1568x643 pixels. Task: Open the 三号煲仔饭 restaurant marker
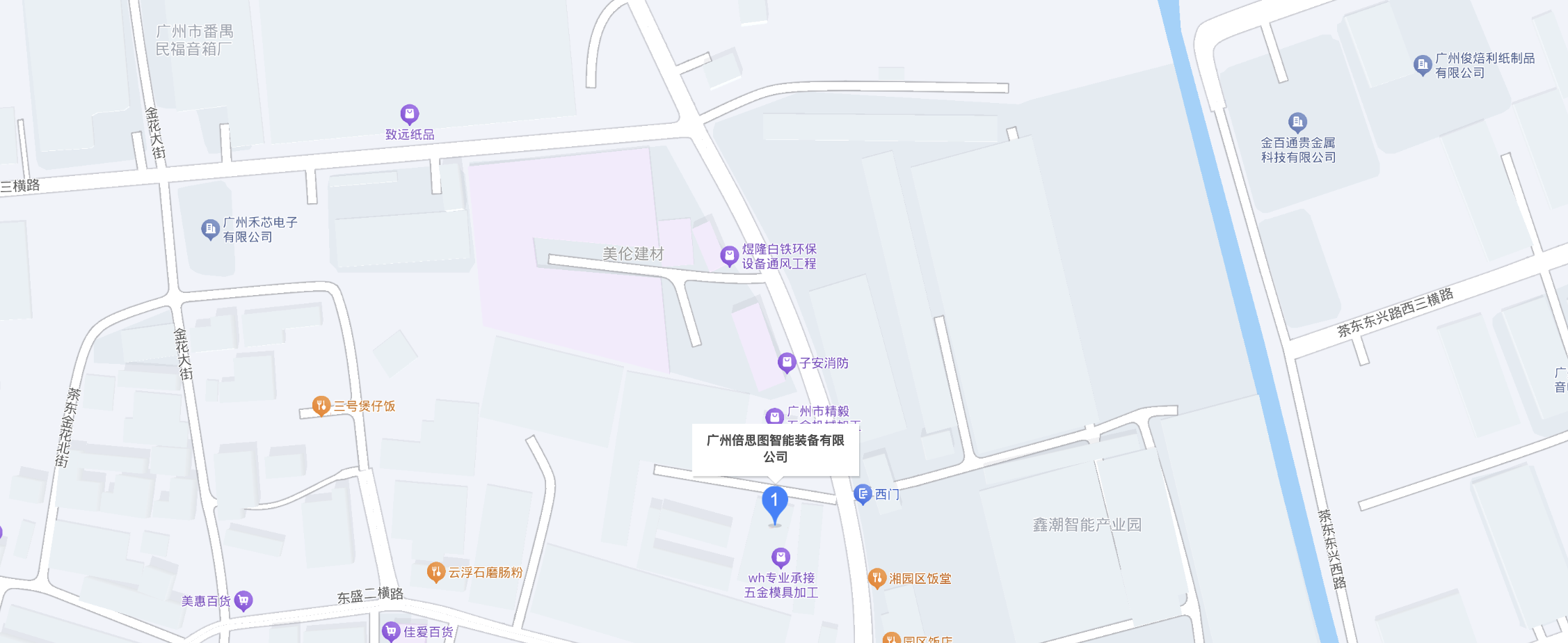coord(321,406)
